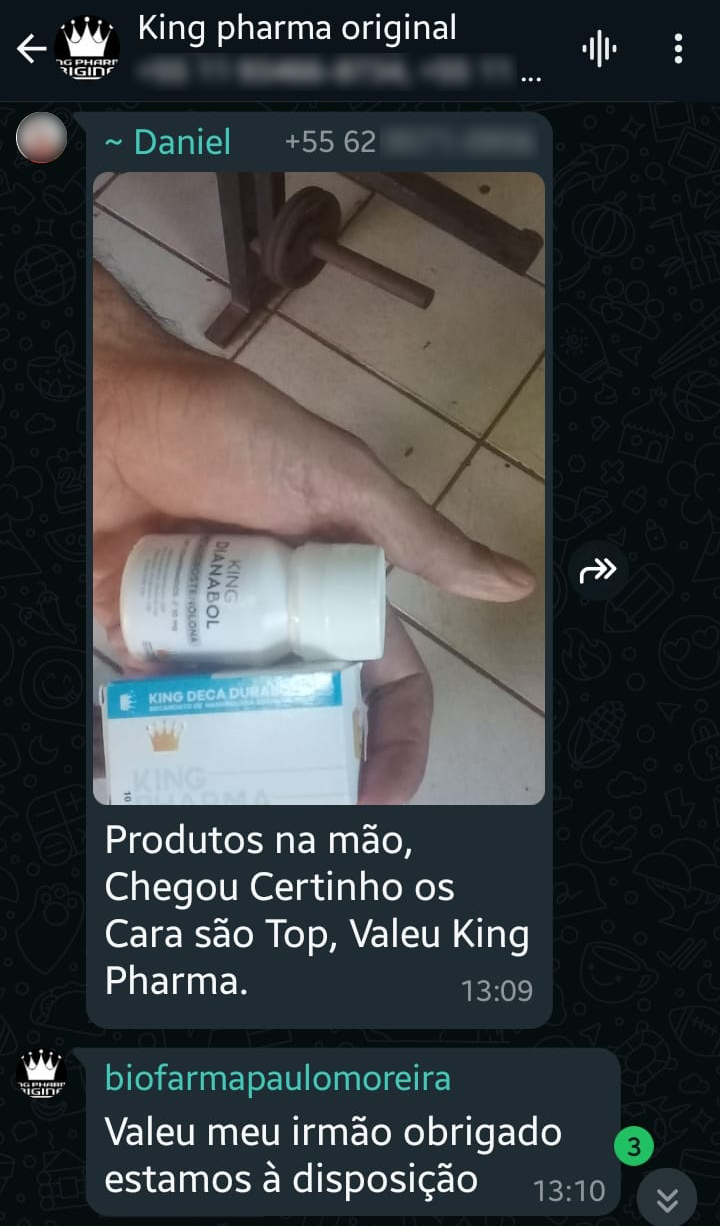
Task: Open biofarmapaulomoreira's profile picture
Action: (42, 1074)
